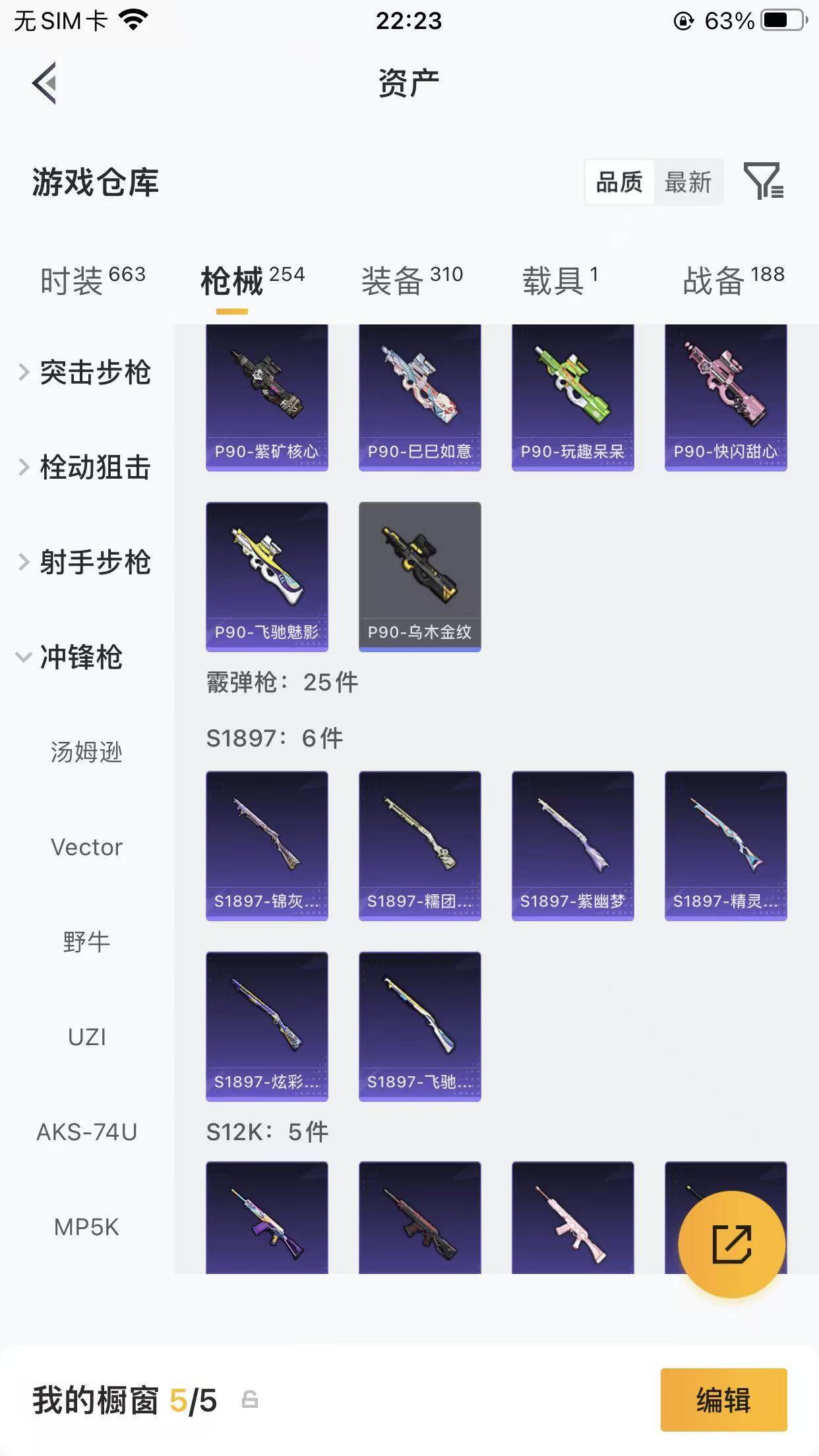
Task: Tap the 编辑 button for 我的橱窗
Action: (723, 1400)
